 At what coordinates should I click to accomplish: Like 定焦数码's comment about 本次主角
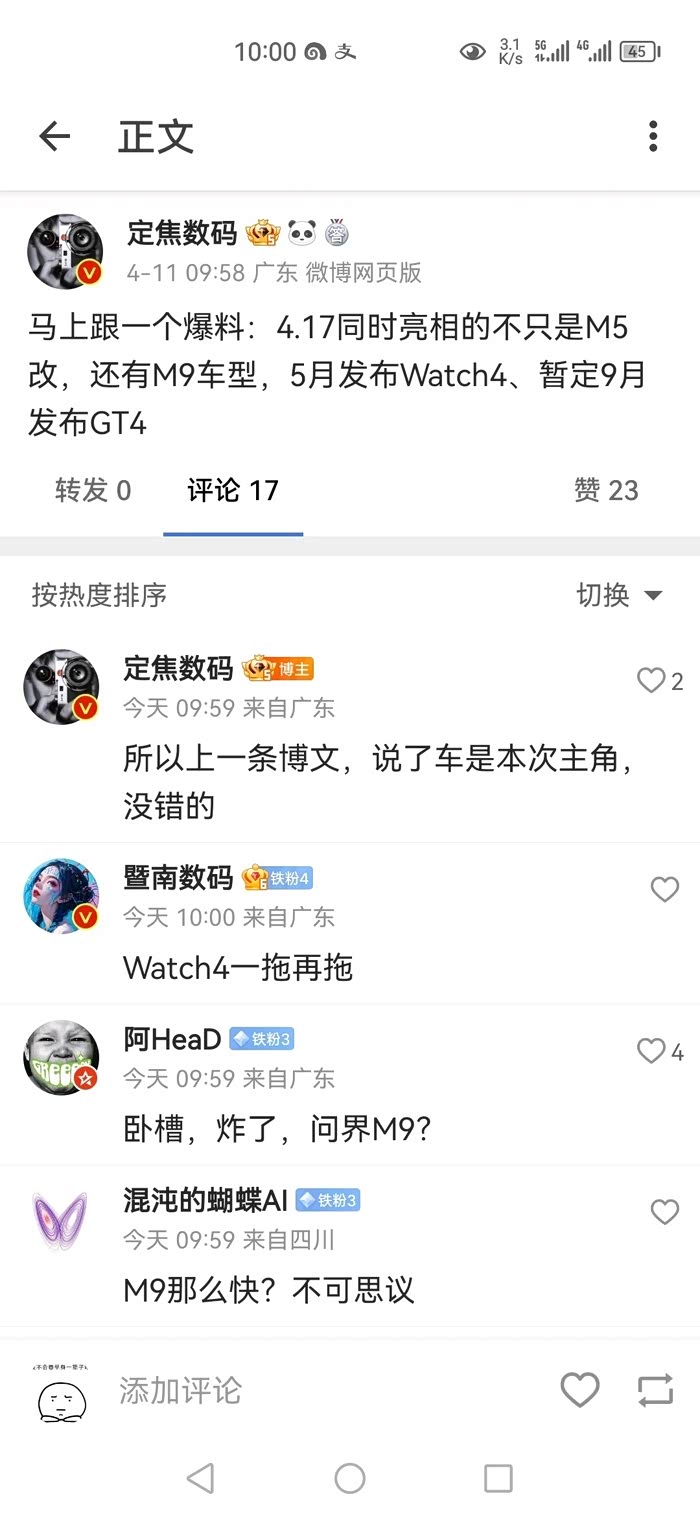click(651, 681)
